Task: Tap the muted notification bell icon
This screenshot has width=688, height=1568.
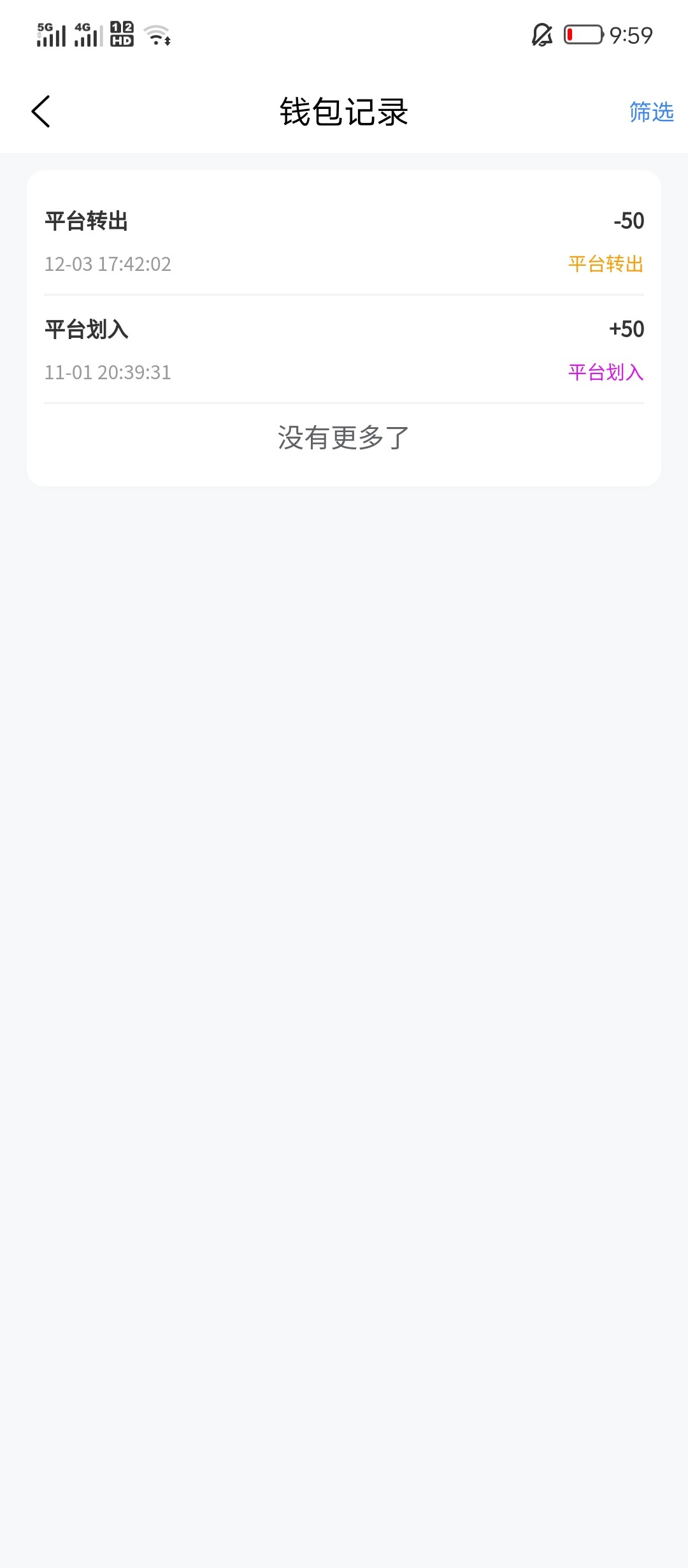Action: pos(541,36)
